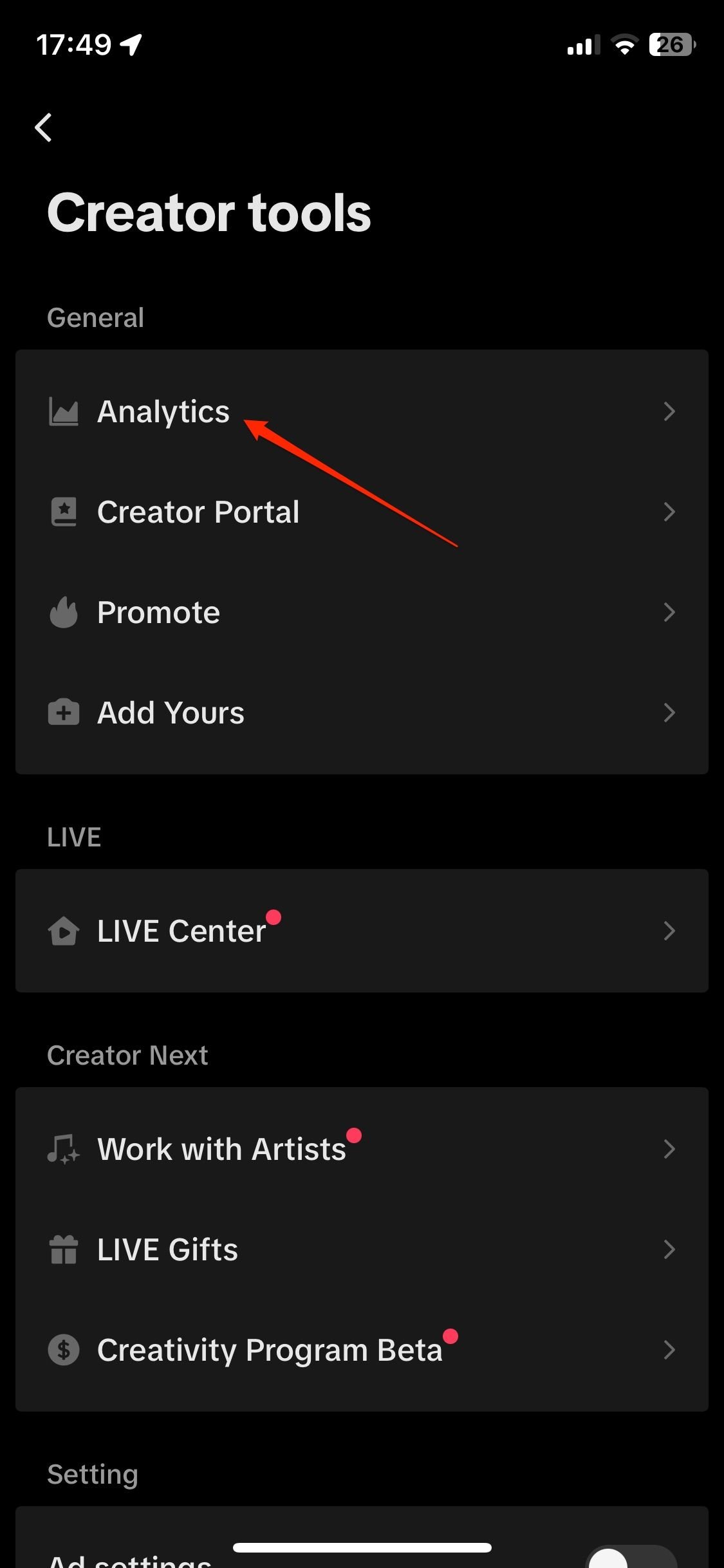Image resolution: width=724 pixels, height=1568 pixels.
Task: View the LIVE Gifts settings
Action: 360,1249
